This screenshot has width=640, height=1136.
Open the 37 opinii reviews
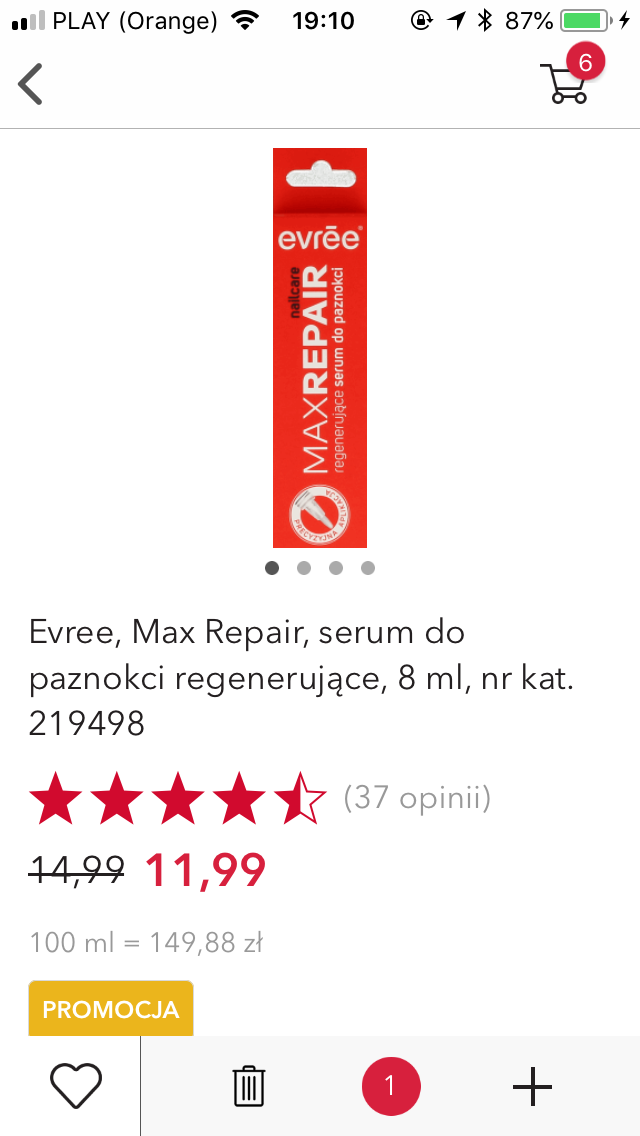[x=417, y=798]
